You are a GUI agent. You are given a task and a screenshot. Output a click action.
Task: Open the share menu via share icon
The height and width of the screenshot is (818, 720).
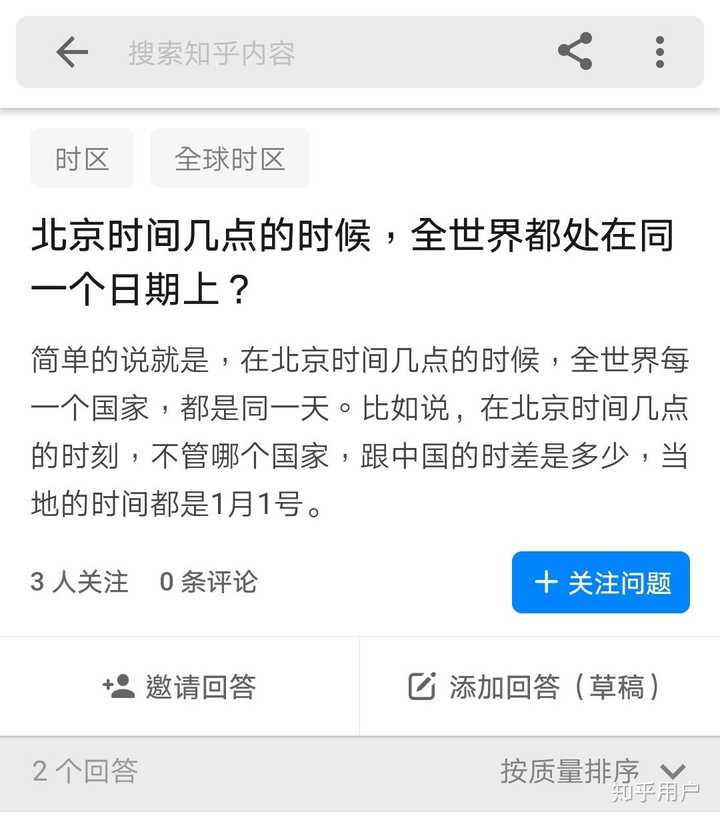[575, 53]
